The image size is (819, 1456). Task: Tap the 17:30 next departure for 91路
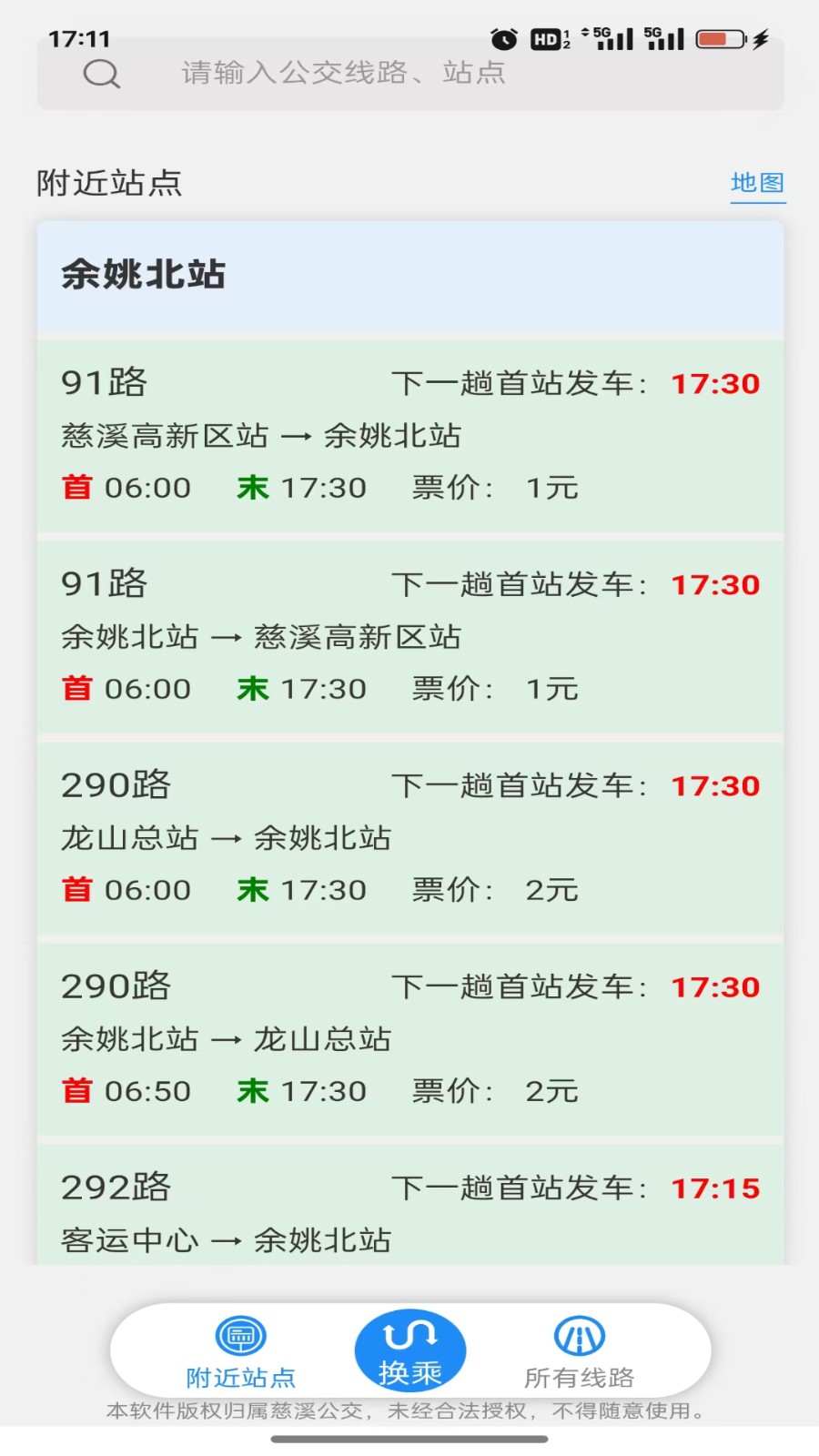click(x=716, y=384)
